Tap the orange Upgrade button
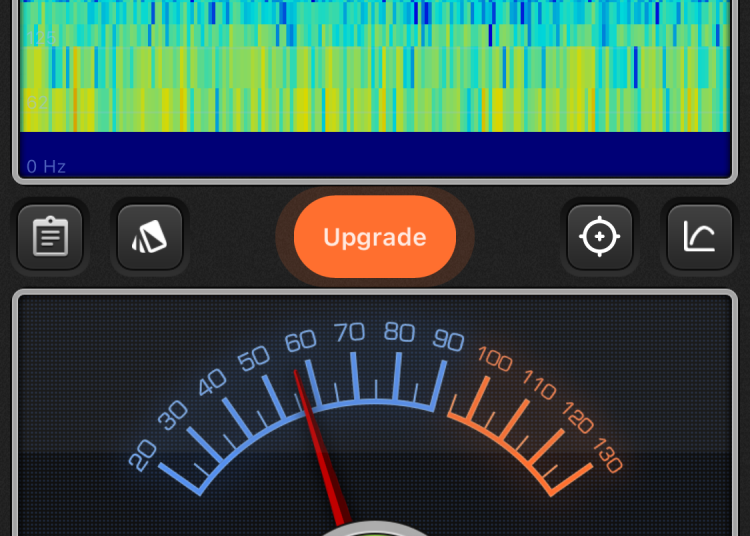Screen dimensions: 750x536 tap(375, 237)
